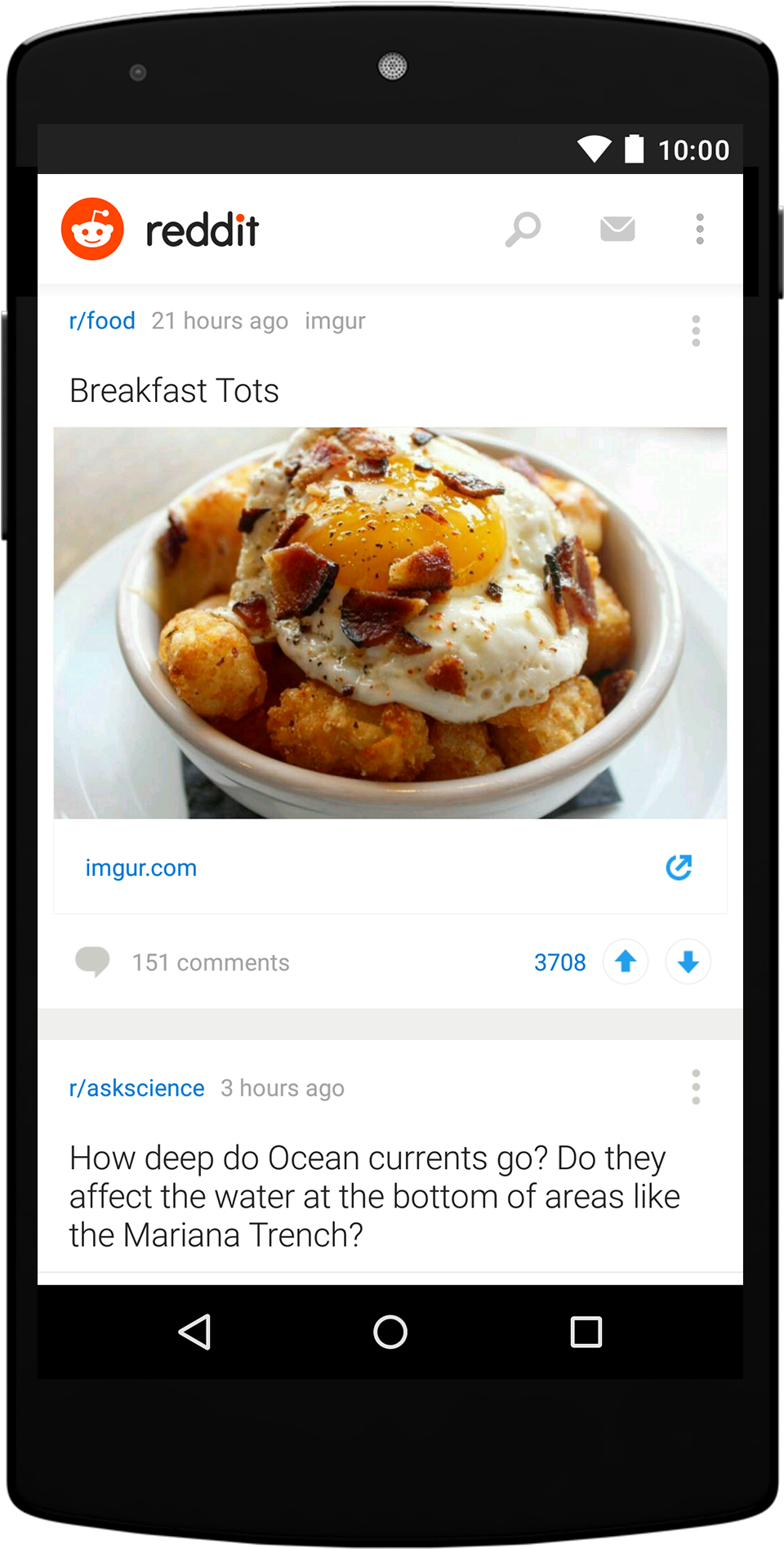The image size is (784, 1549).
Task: Tap the system home button
Action: click(390, 1332)
